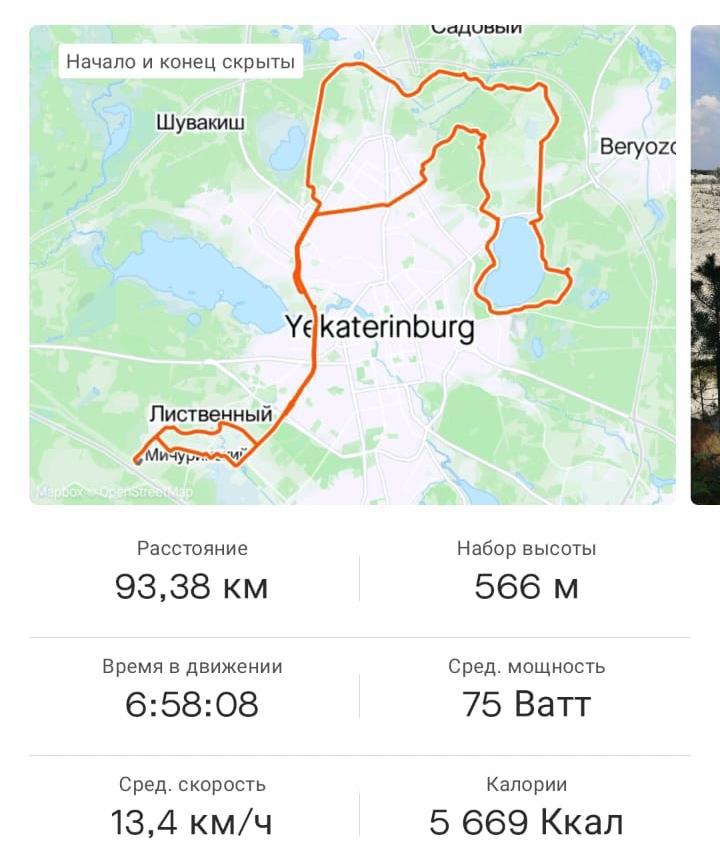Open the activity photo beside the map
The height and width of the screenshot is (854, 720).
point(705,265)
